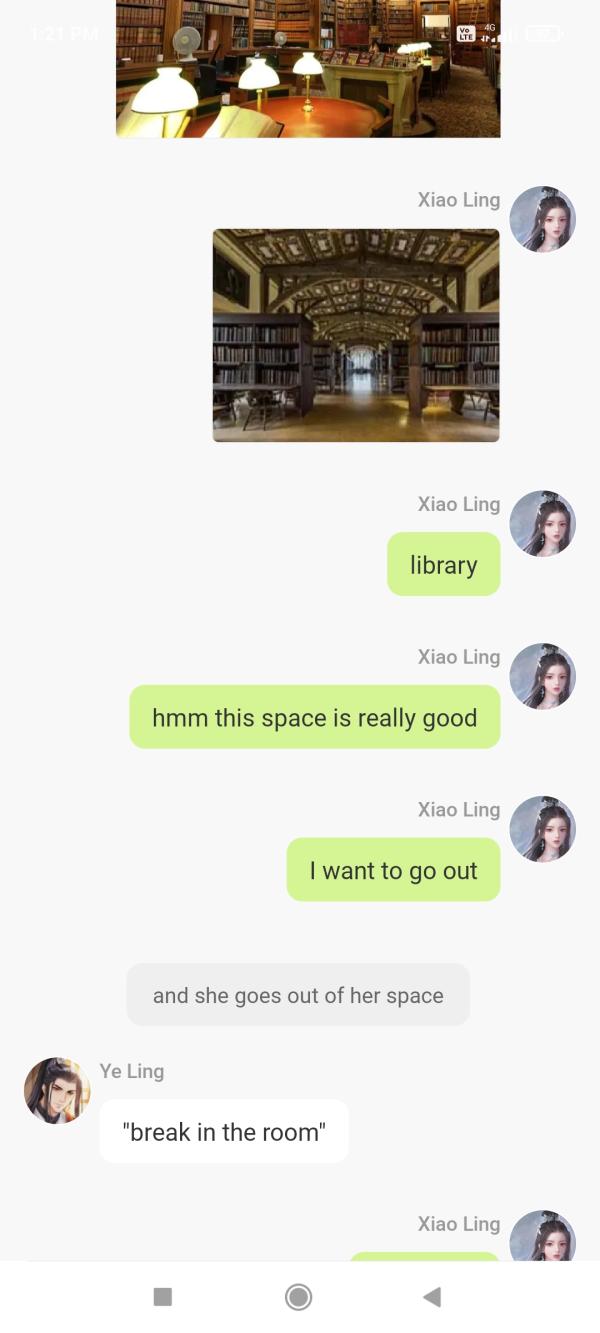Tap Ye Ling's avatar

57,1091
